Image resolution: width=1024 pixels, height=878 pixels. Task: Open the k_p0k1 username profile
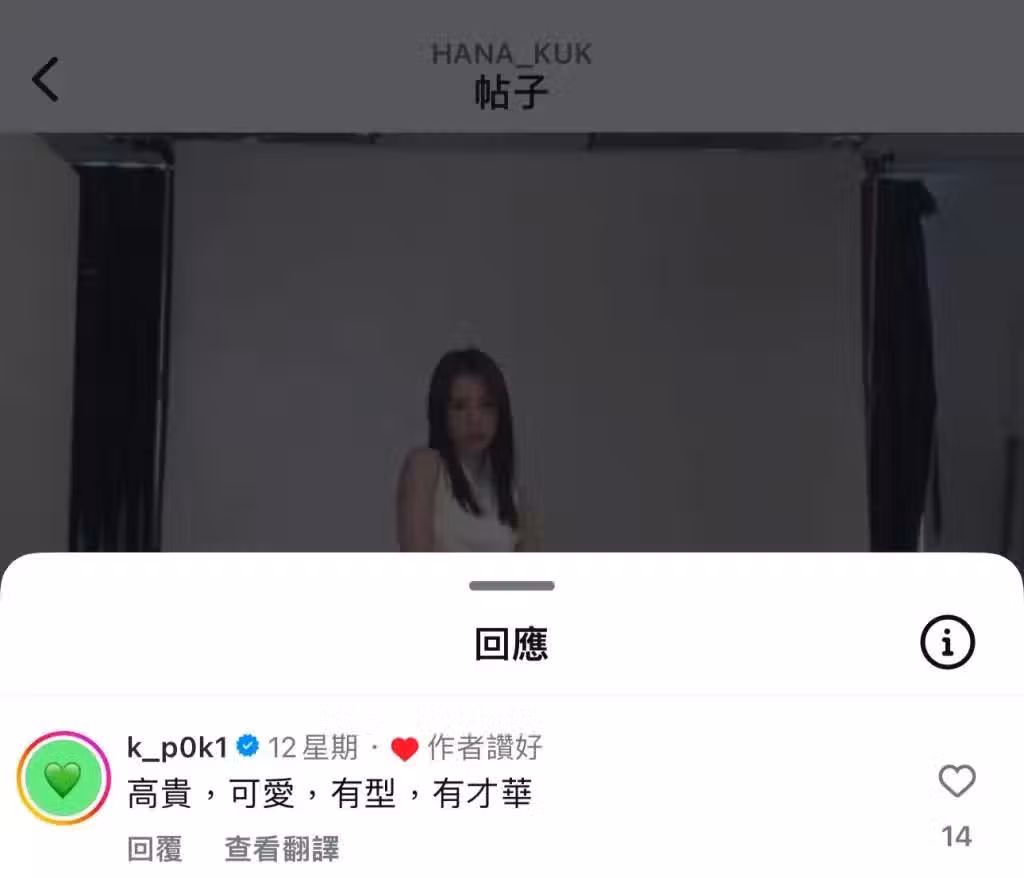(178, 747)
